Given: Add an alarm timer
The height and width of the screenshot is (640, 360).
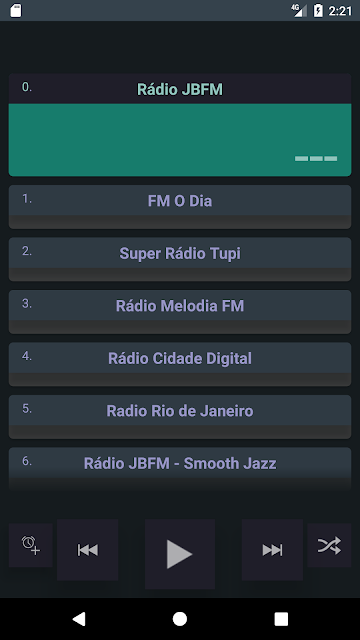Looking at the screenshot, I should [x=31, y=545].
